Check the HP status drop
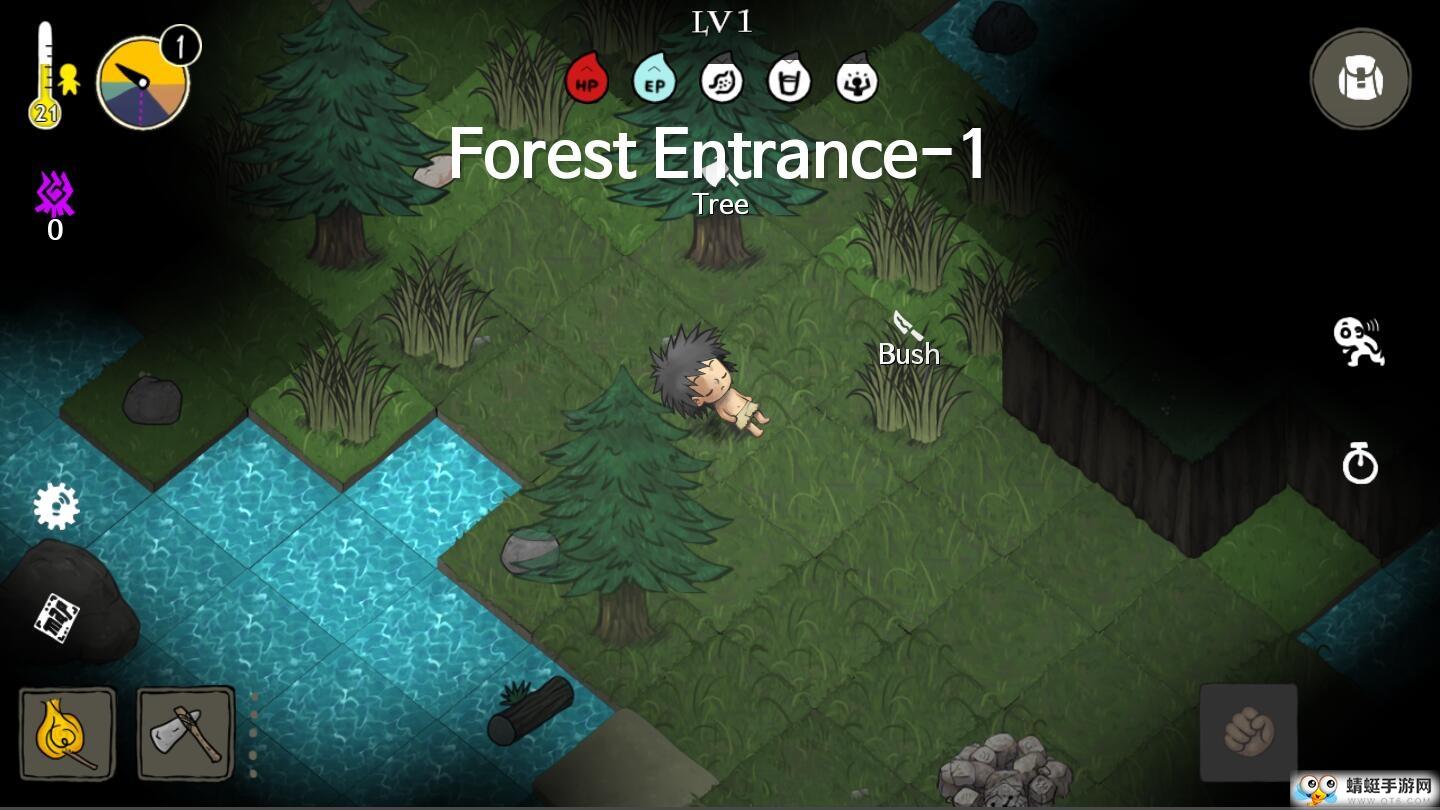1440x810 pixels. (587, 80)
